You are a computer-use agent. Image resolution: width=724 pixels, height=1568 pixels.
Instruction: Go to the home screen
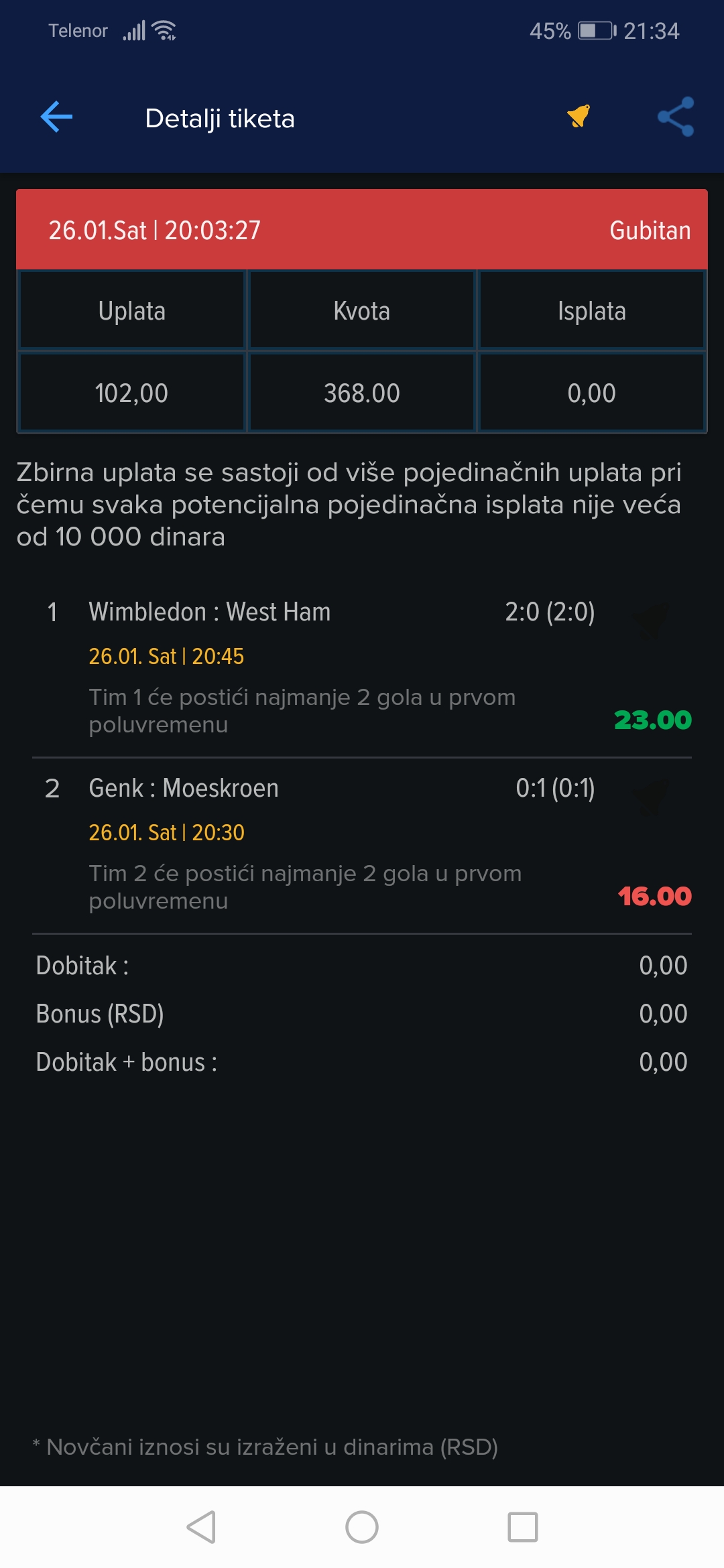click(x=362, y=1527)
